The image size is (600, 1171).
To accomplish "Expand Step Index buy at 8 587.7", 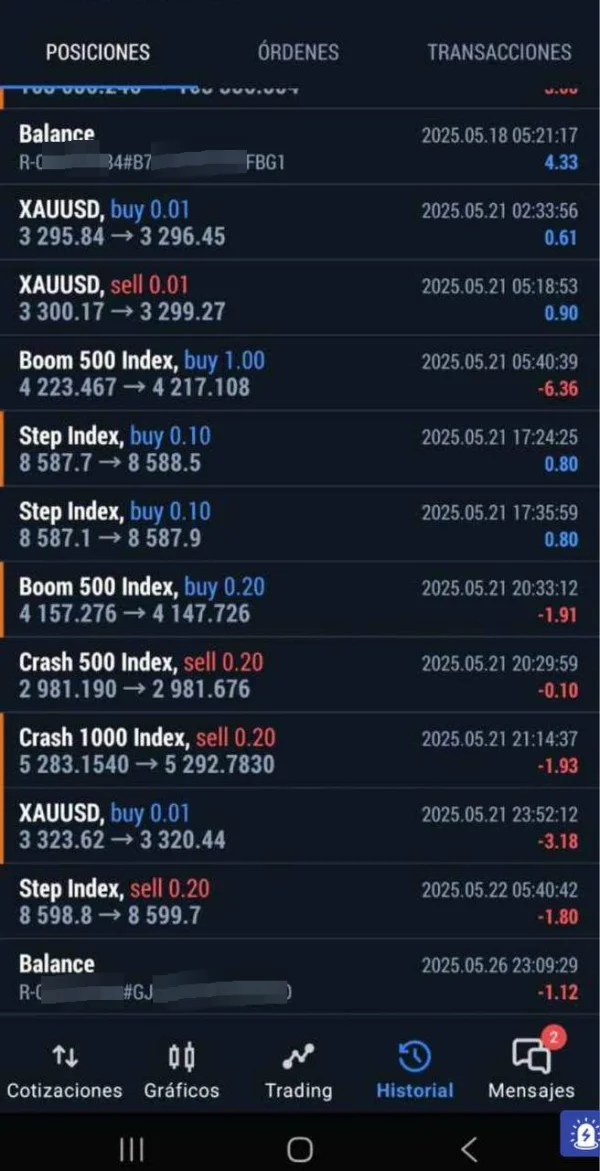I will pos(300,449).
